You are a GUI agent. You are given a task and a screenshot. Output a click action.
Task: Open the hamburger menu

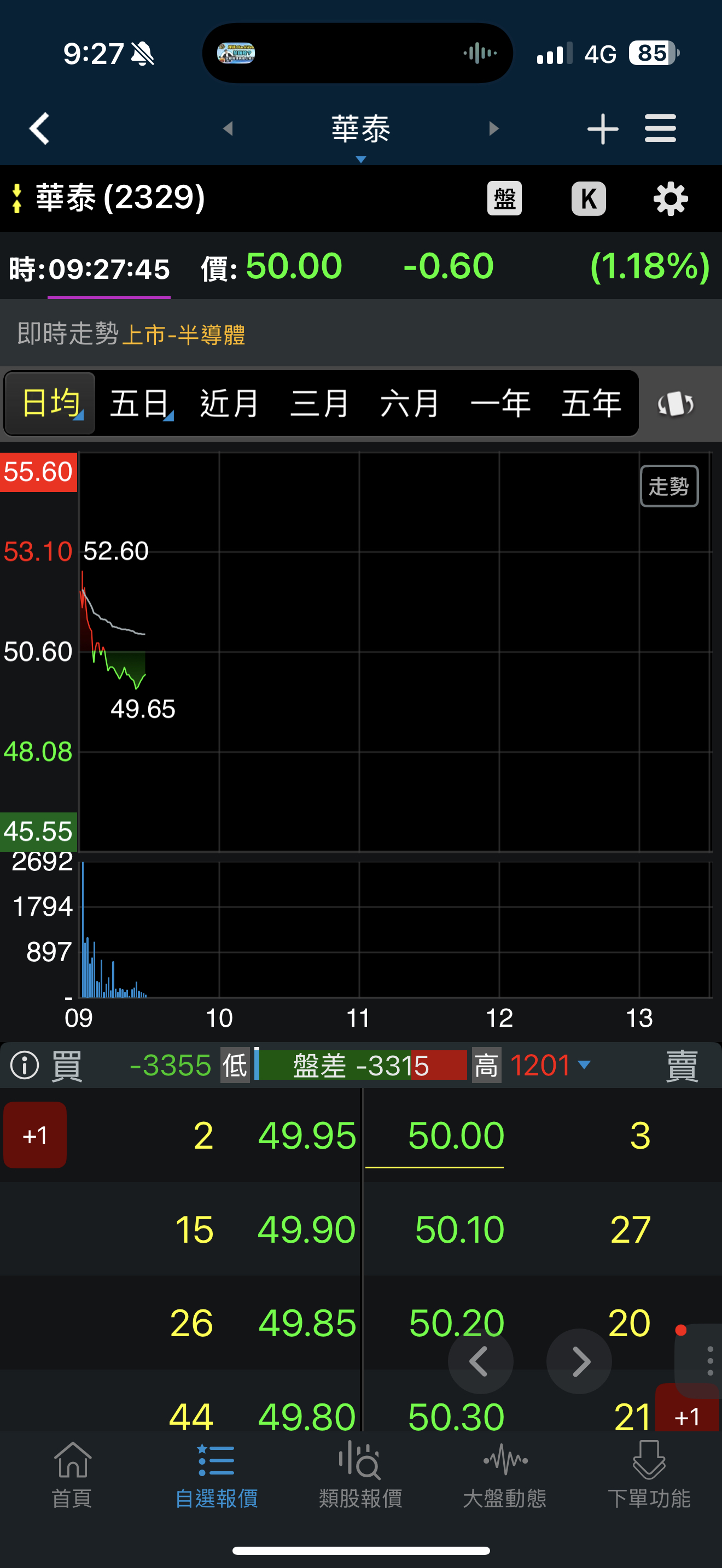click(x=660, y=128)
